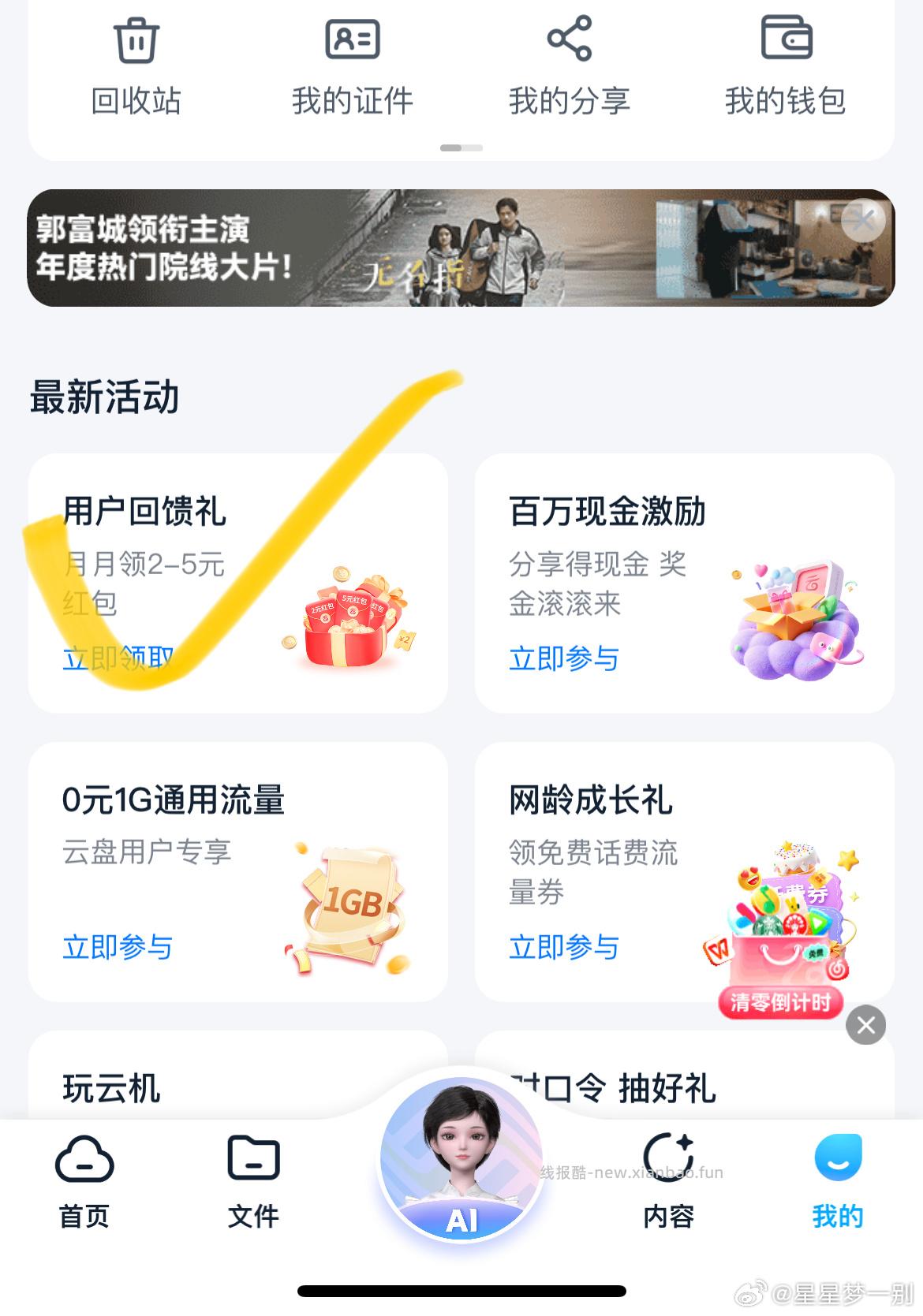The height and width of the screenshot is (1316, 923).
Task: Close the 清零倒计时 promotion popup
Action: [x=865, y=1025]
